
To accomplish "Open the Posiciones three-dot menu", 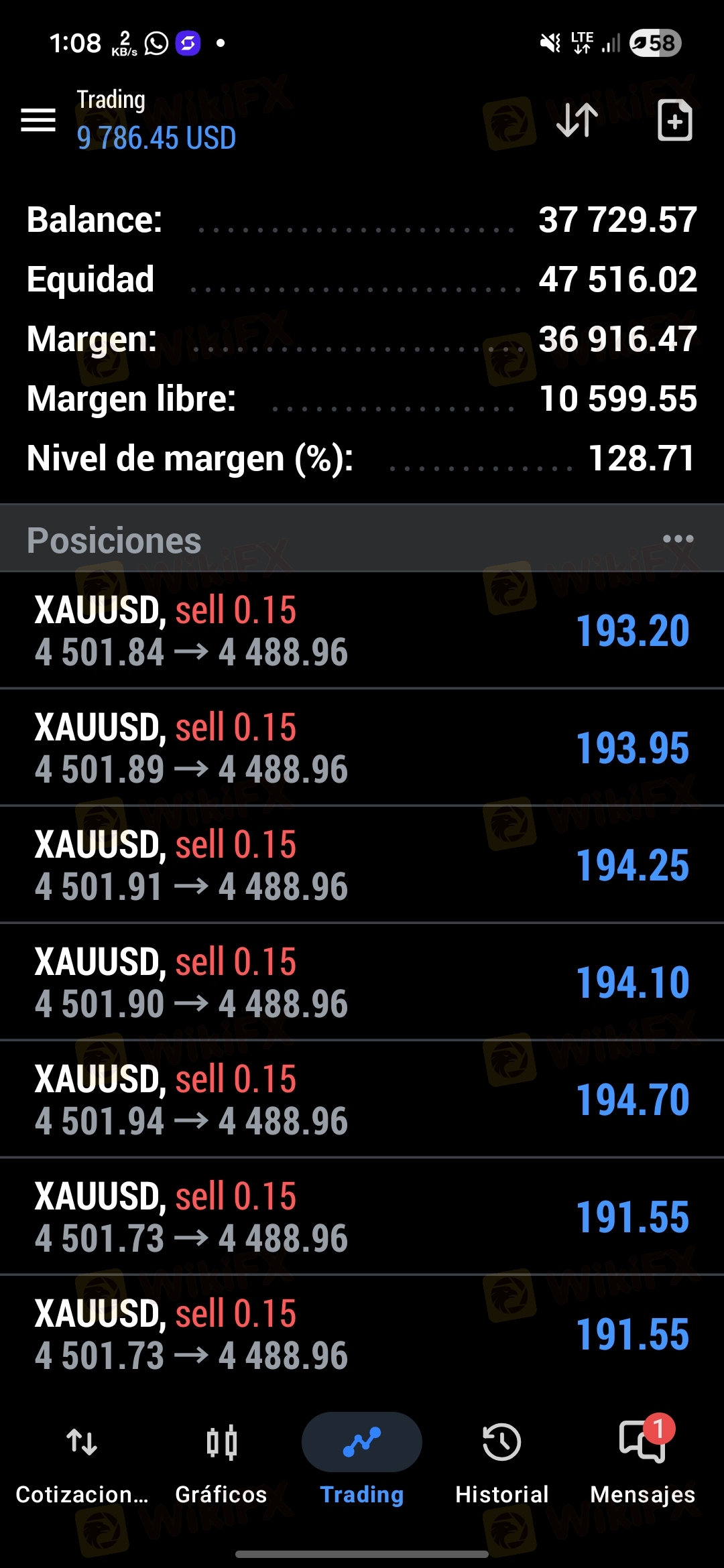I will click(678, 539).
